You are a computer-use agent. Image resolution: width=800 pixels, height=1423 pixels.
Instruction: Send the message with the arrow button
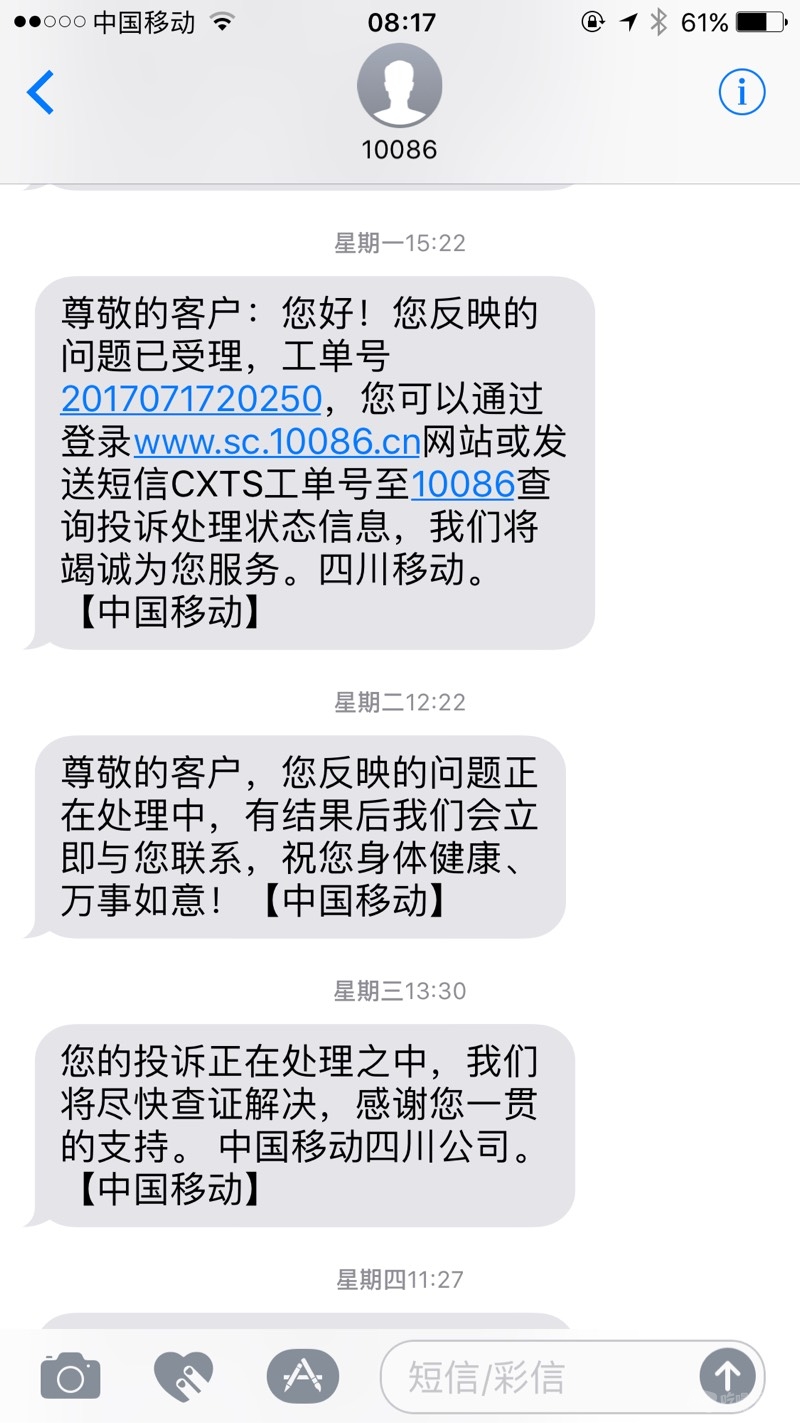(x=727, y=1377)
